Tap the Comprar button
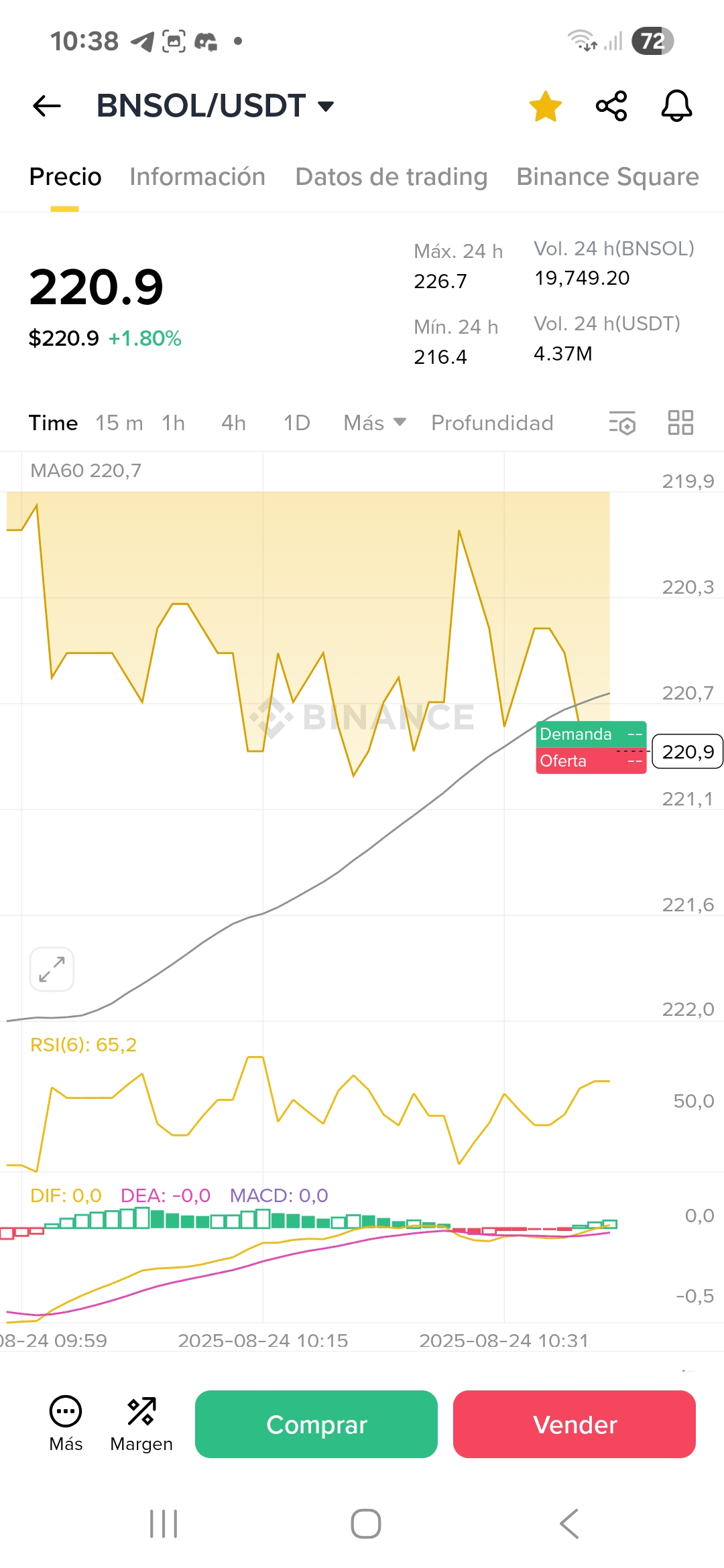Screen dimensions: 724x1568 point(316,1424)
